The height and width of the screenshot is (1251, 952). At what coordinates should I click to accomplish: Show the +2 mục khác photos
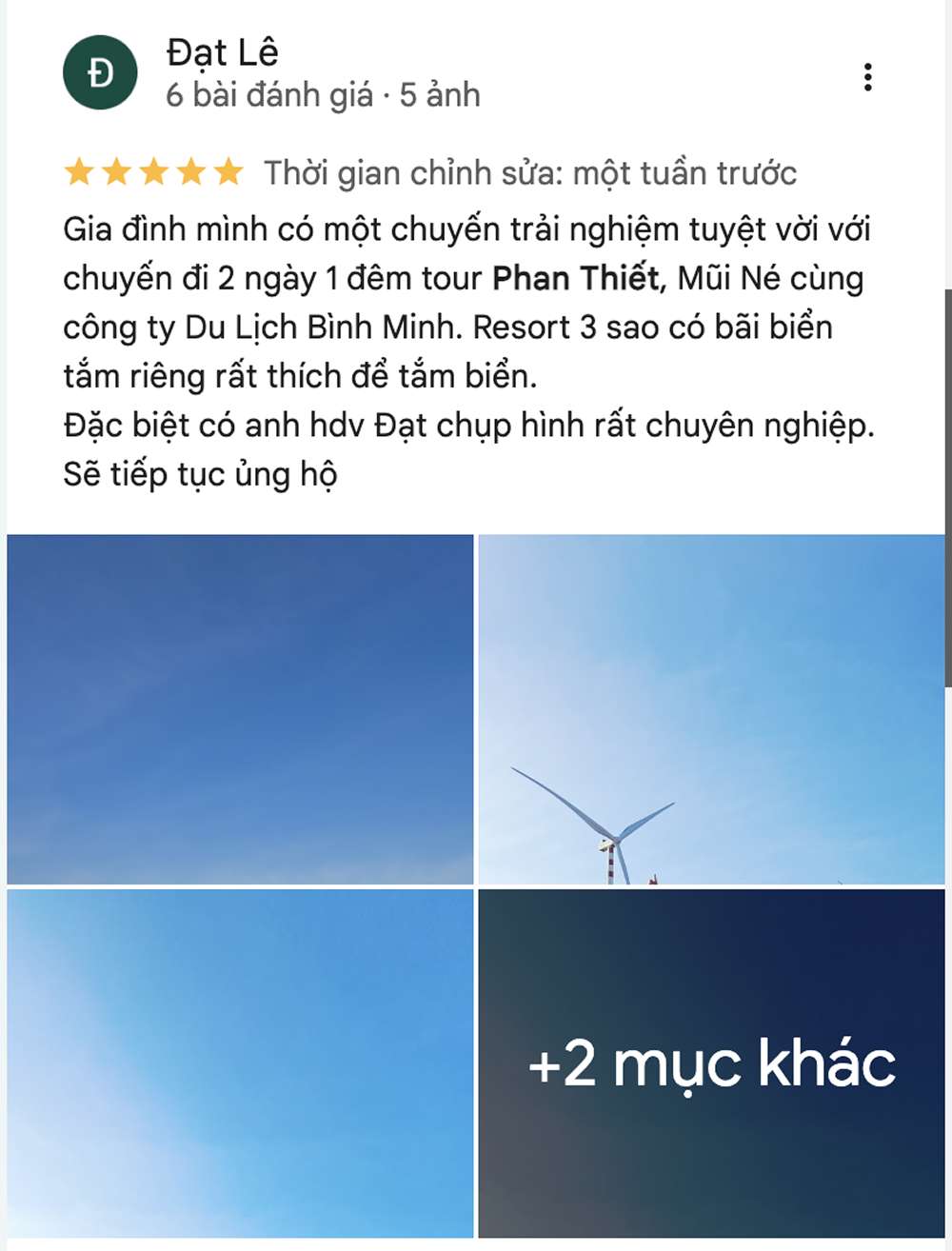coord(711,1062)
